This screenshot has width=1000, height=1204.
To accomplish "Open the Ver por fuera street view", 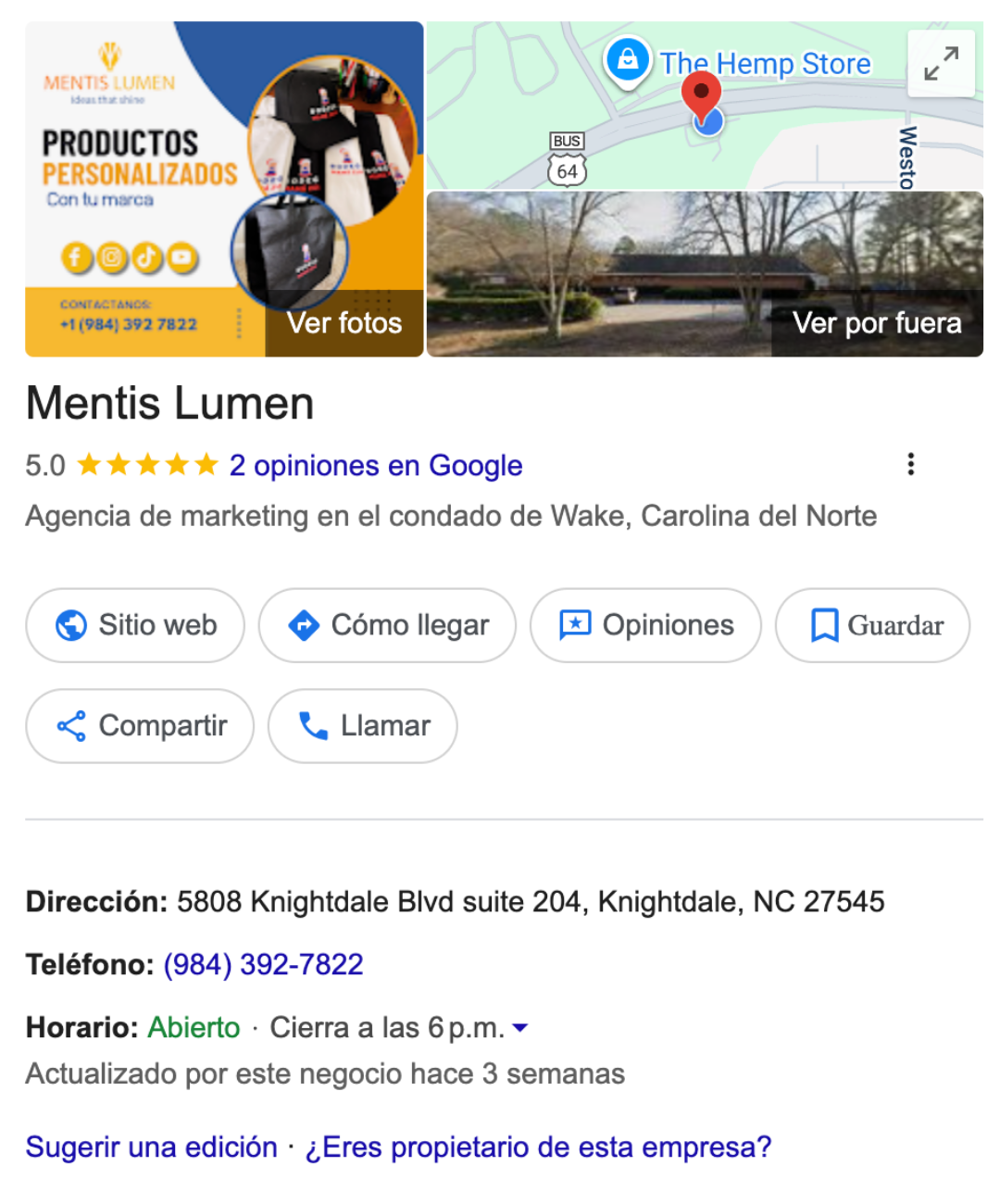I will pyautogui.click(x=704, y=274).
